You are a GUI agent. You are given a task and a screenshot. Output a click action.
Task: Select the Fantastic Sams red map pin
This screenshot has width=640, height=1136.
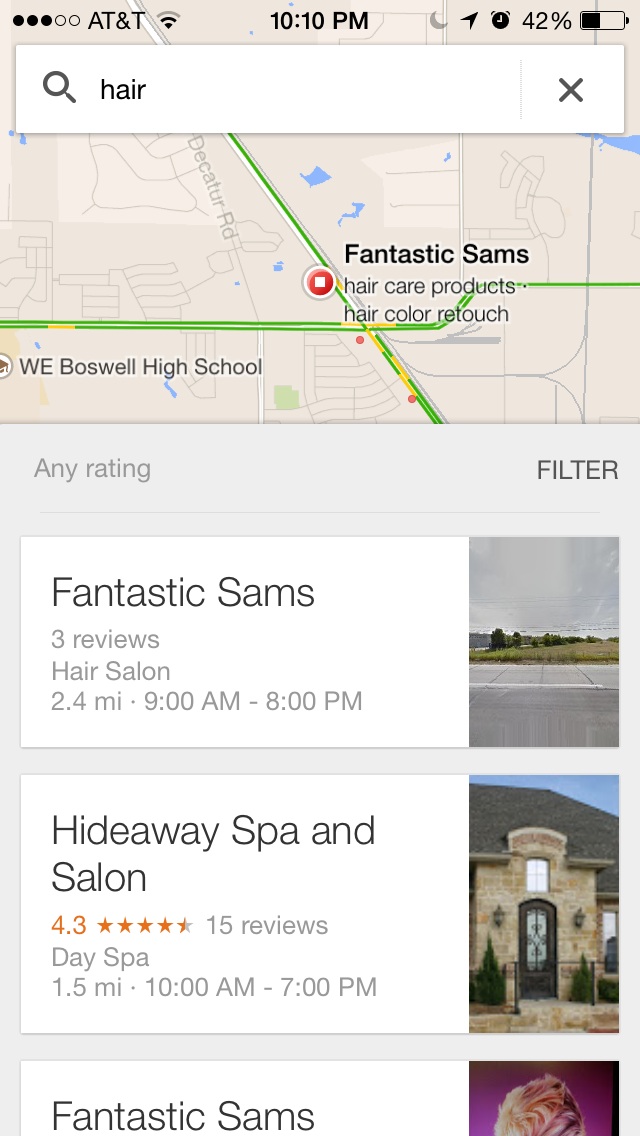pos(320,282)
